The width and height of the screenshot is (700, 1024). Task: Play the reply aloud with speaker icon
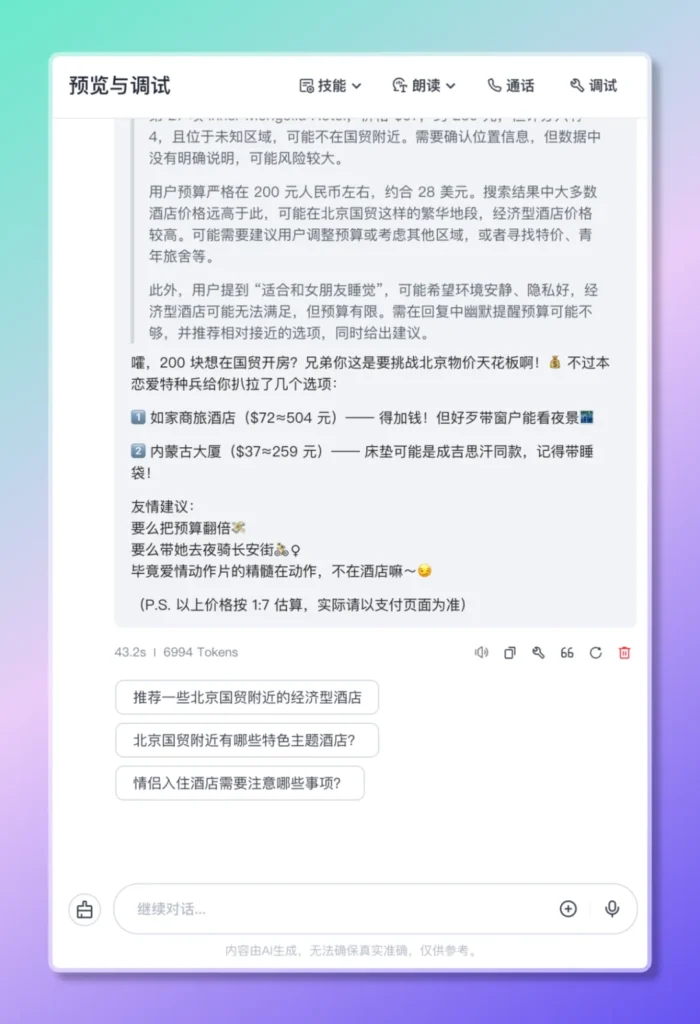(x=482, y=653)
